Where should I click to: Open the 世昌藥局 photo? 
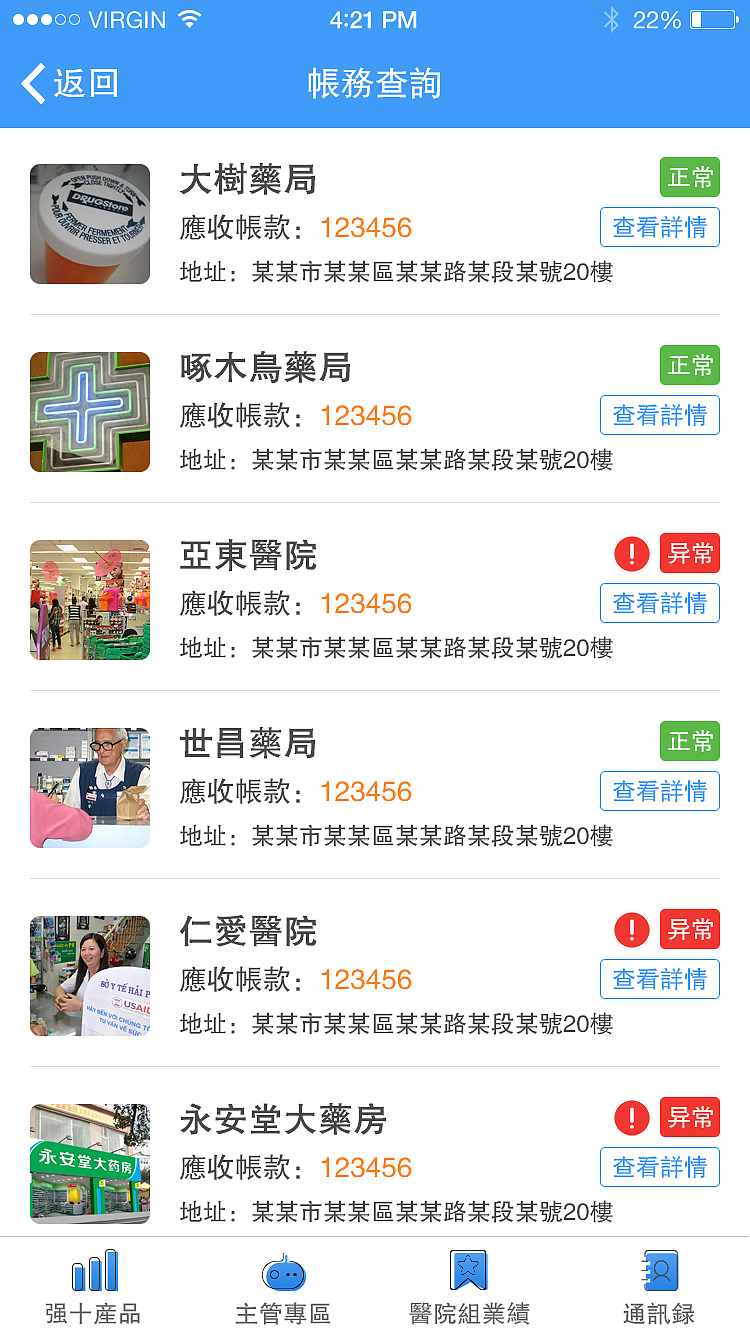tap(90, 788)
